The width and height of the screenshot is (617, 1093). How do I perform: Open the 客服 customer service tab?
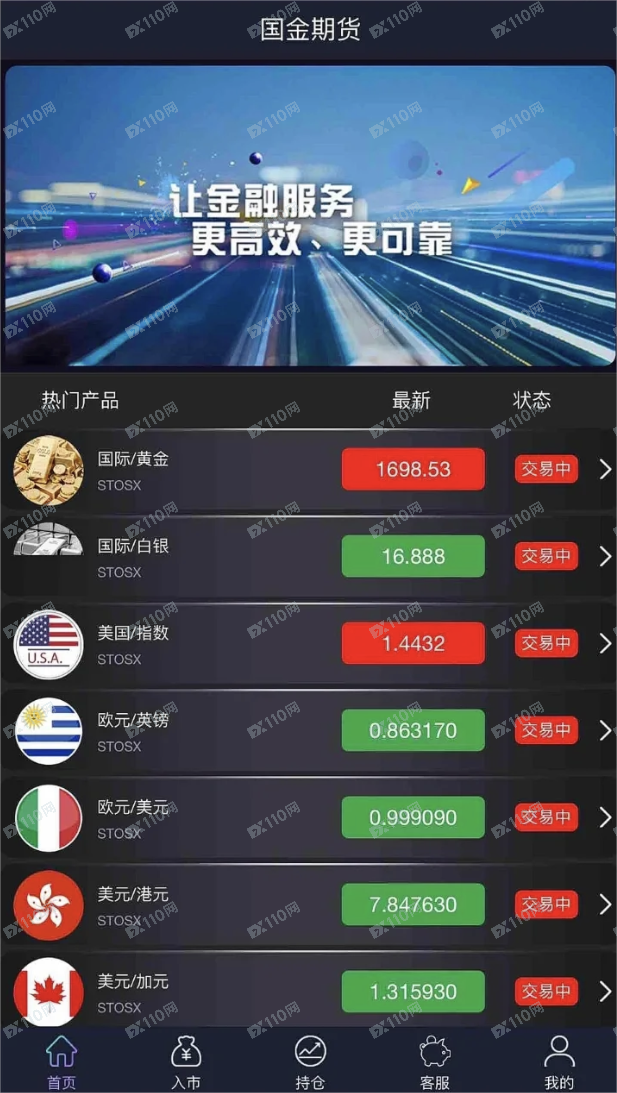click(435, 1062)
